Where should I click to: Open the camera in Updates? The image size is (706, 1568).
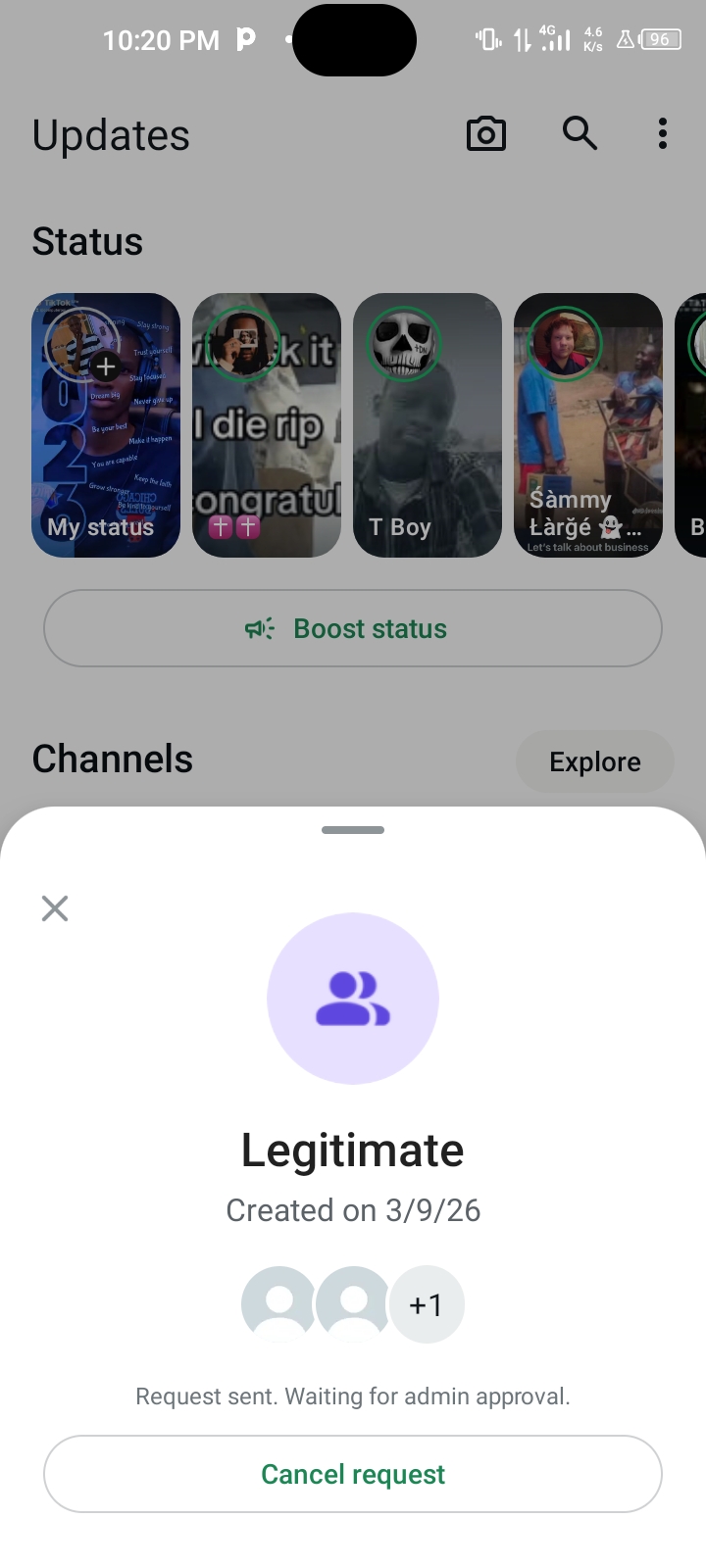pyautogui.click(x=486, y=133)
